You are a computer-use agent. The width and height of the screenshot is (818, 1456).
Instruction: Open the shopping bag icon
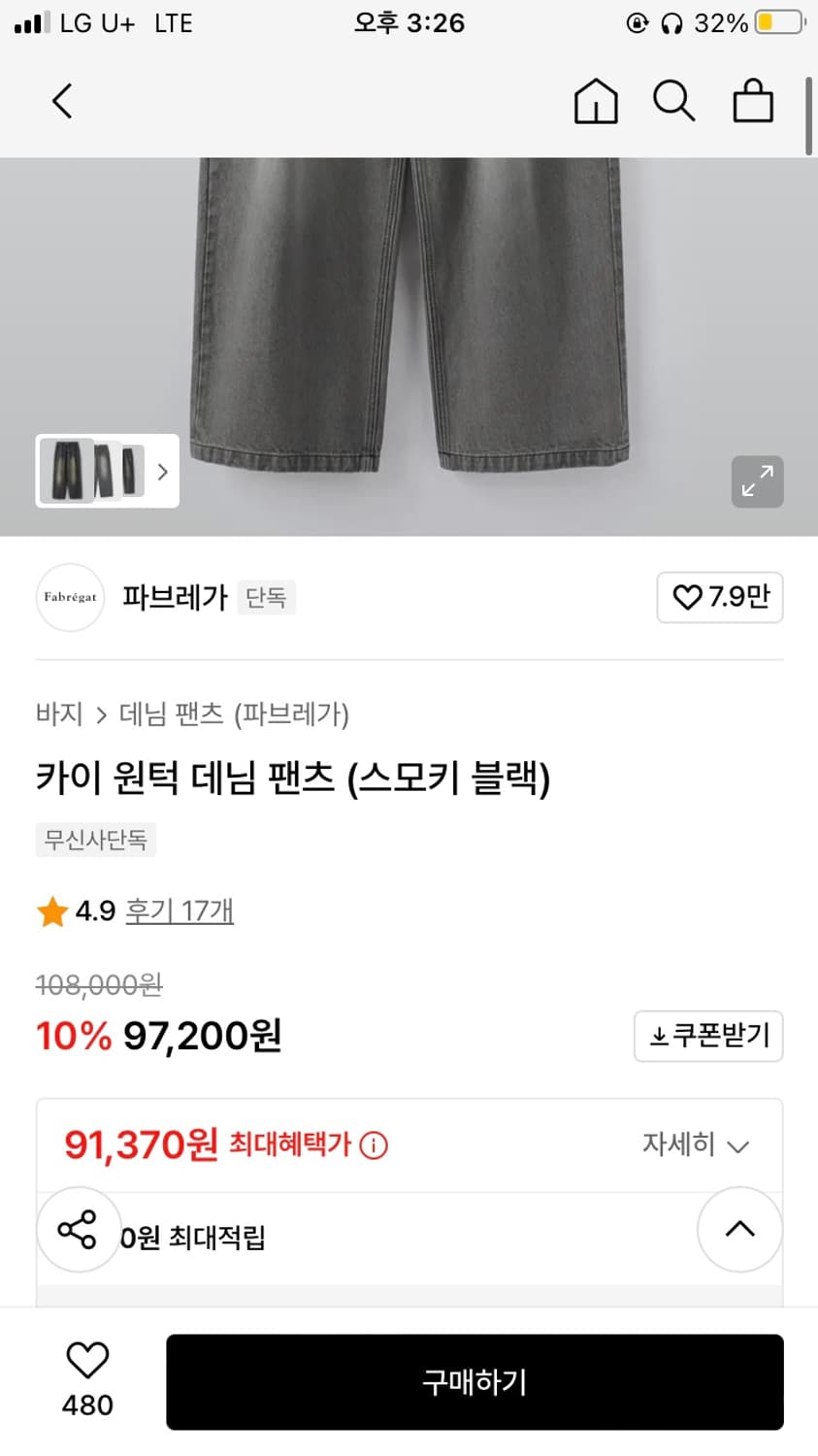click(x=752, y=100)
